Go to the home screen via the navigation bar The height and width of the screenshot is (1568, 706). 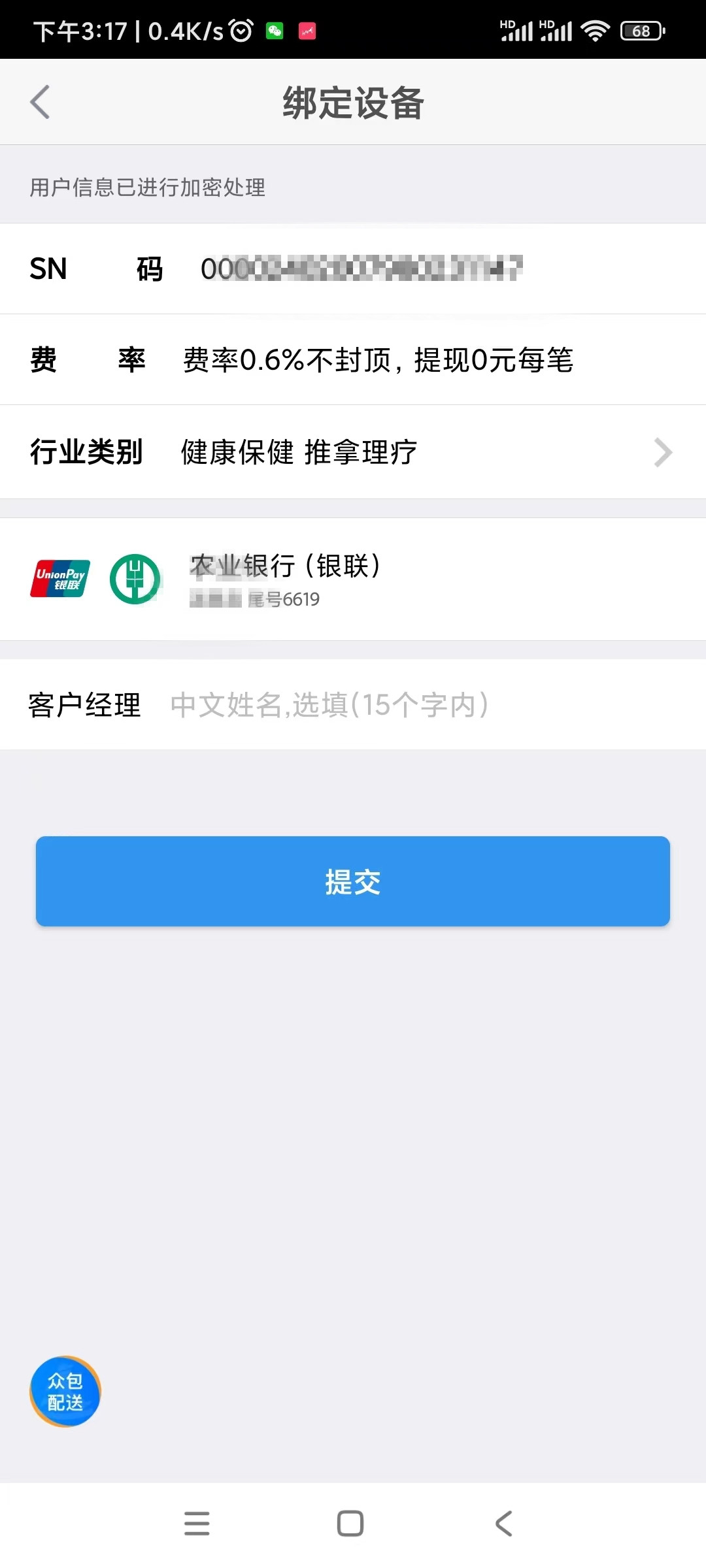click(350, 1524)
